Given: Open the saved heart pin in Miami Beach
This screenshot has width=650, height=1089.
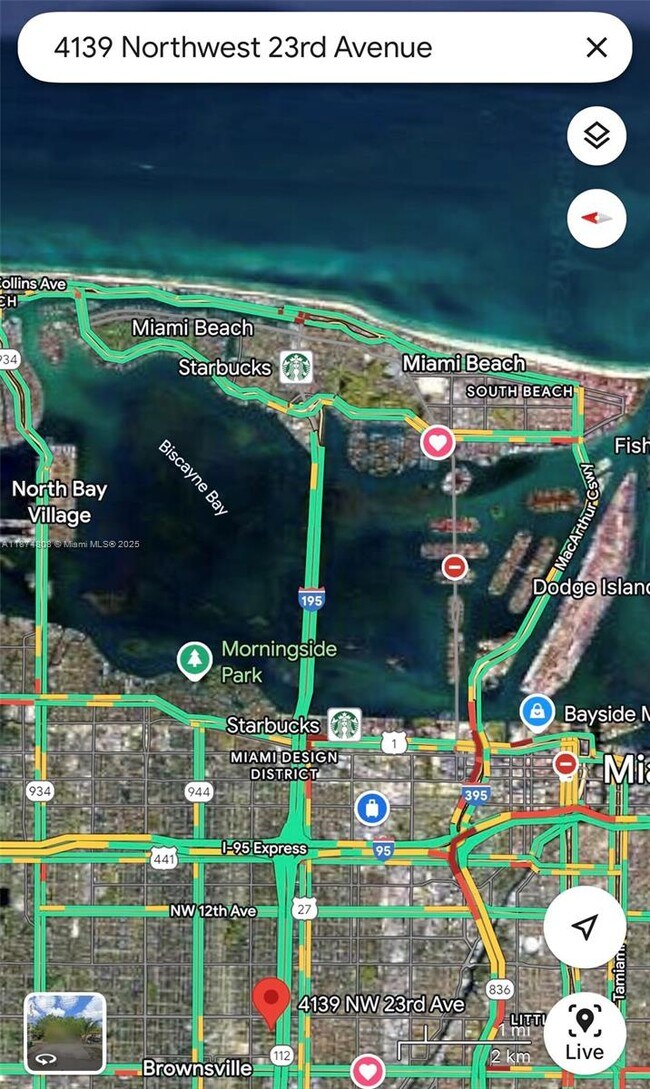Looking at the screenshot, I should click(437, 441).
